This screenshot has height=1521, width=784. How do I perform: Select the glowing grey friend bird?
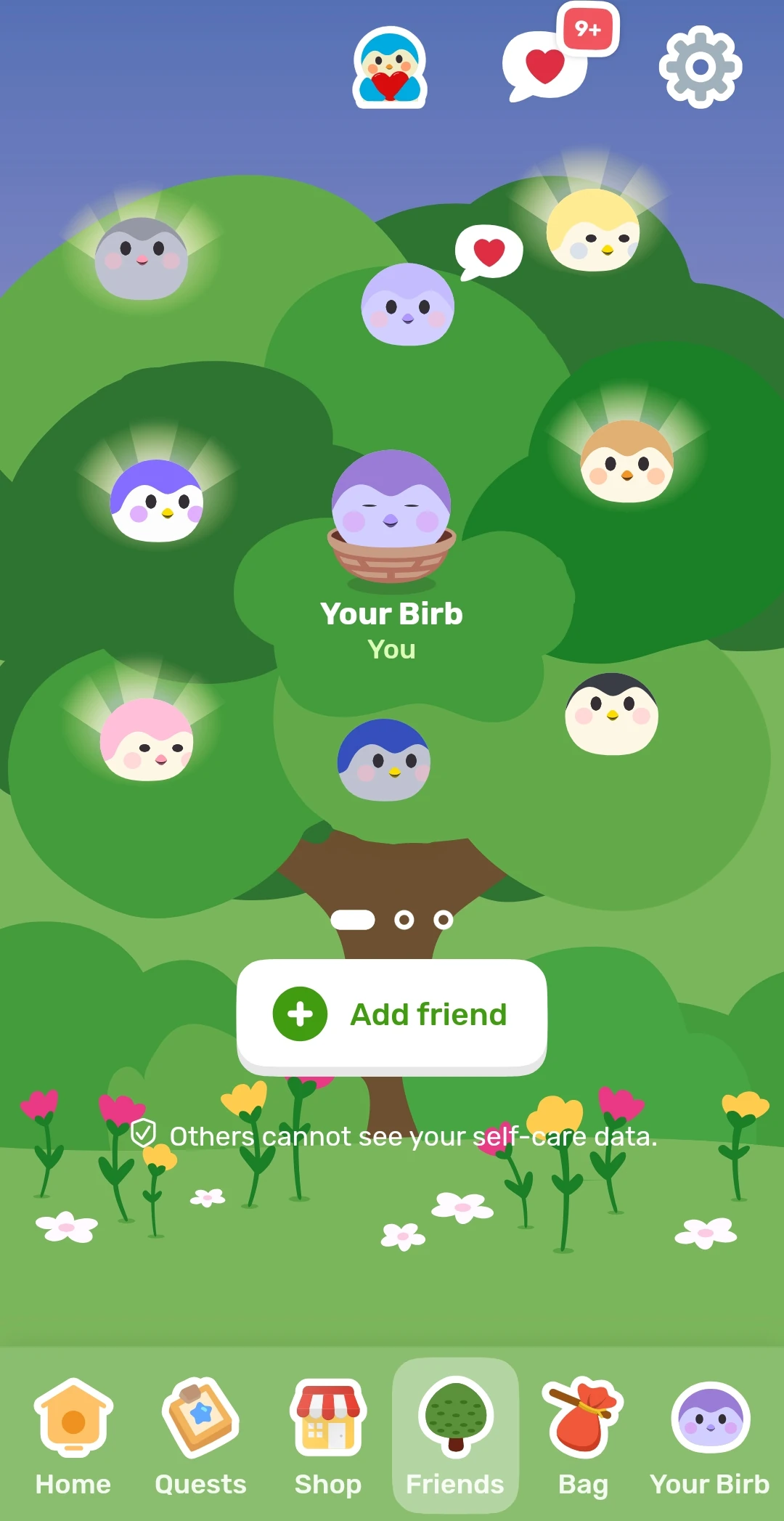coord(142,258)
